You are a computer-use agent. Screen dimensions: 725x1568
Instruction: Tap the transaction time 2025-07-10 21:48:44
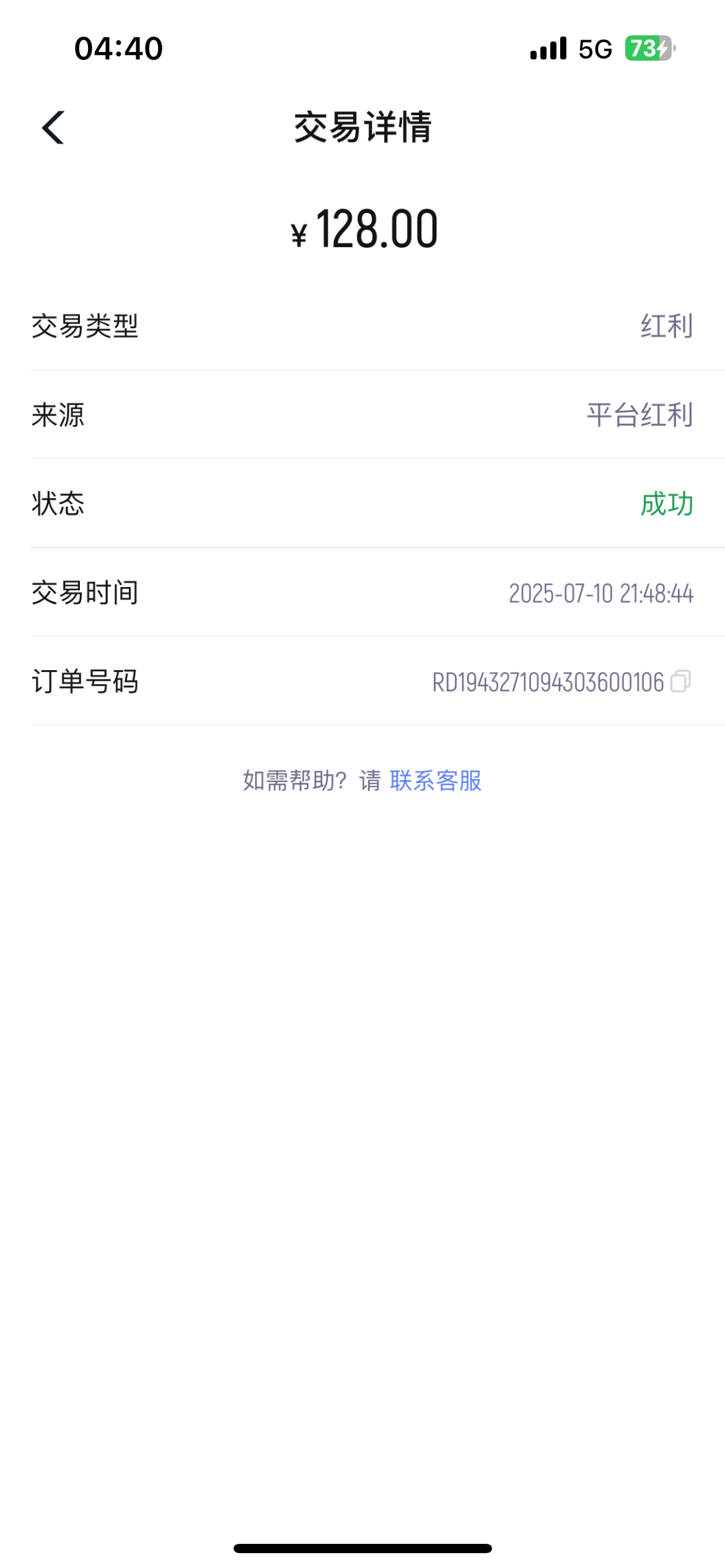click(x=602, y=593)
